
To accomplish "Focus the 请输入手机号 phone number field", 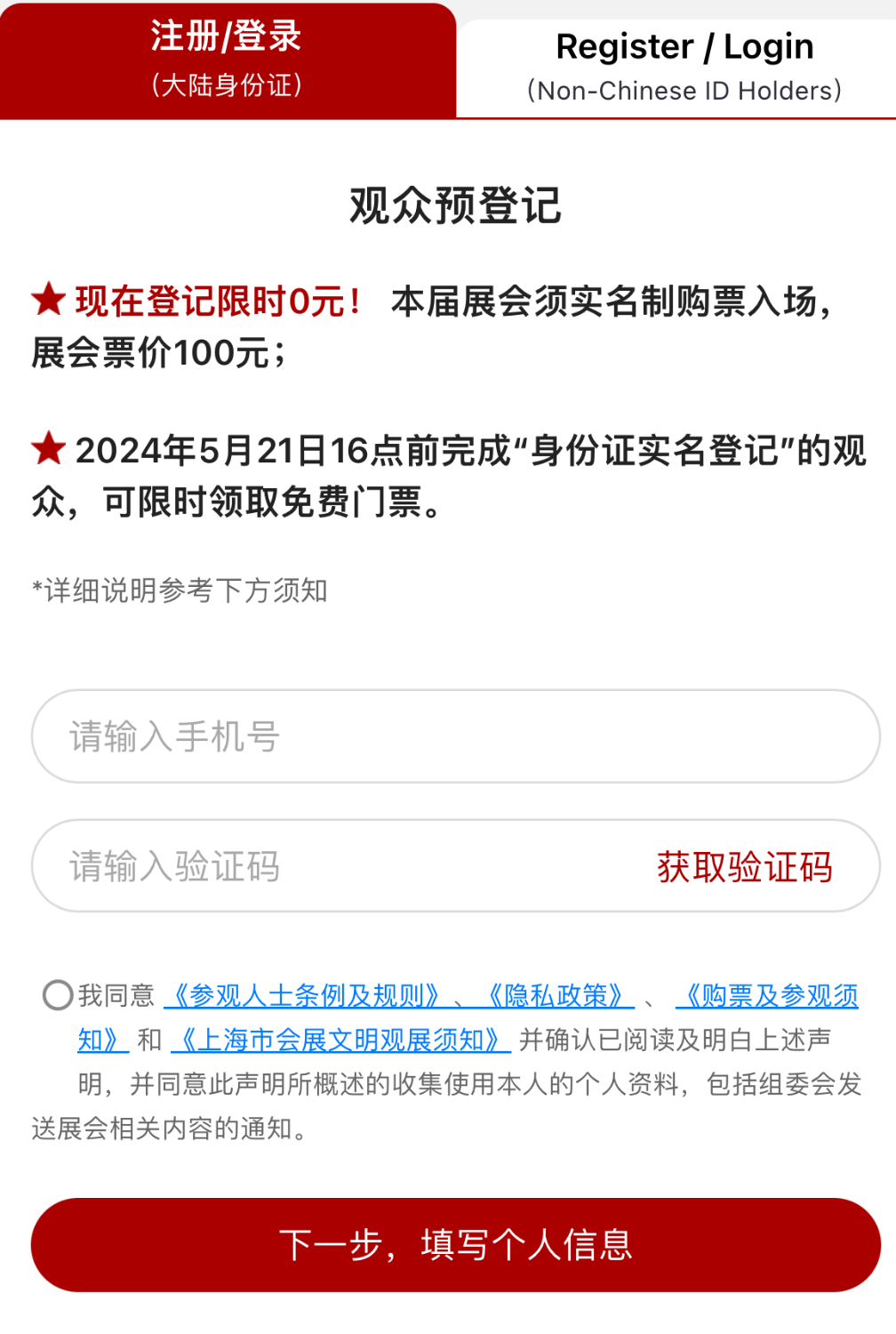I will (x=455, y=736).
